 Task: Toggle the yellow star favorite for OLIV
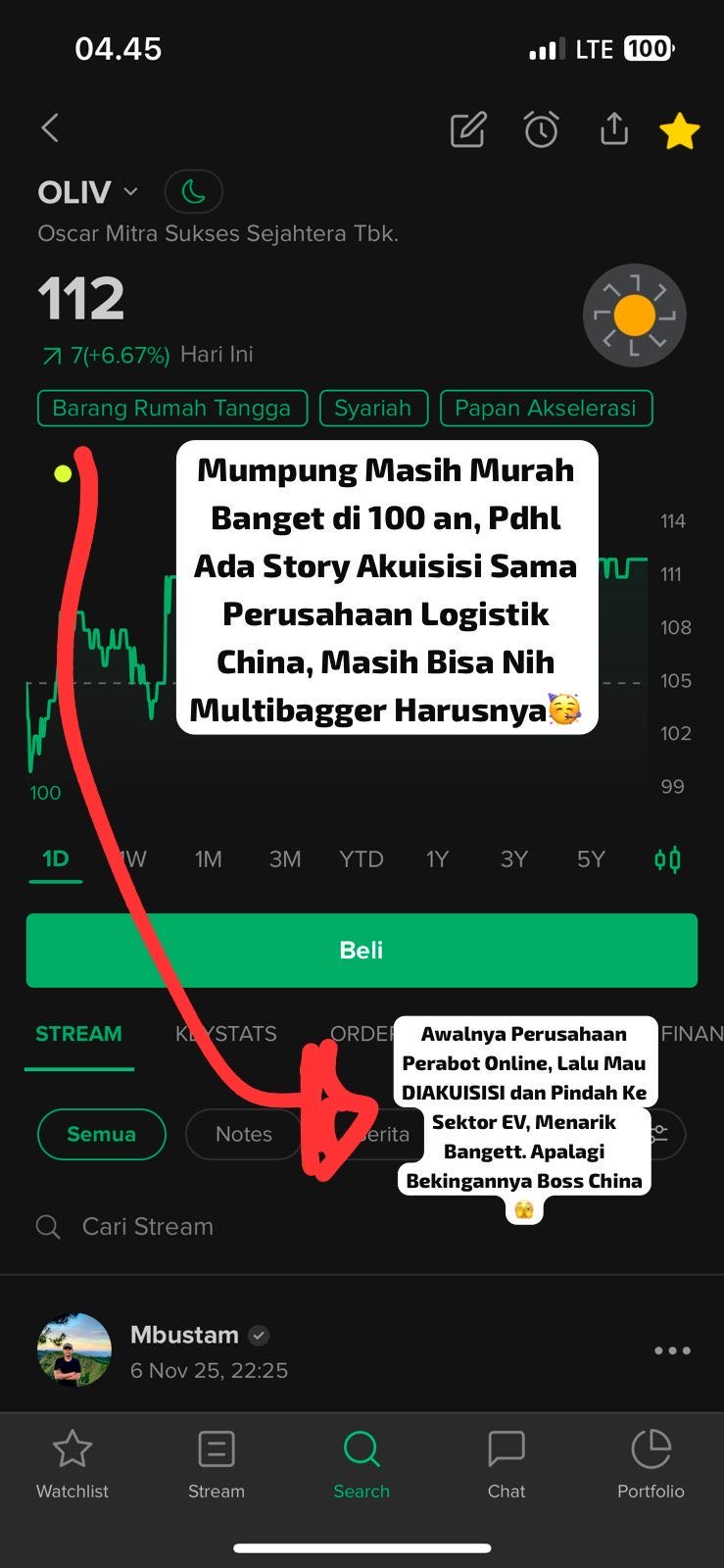(679, 130)
